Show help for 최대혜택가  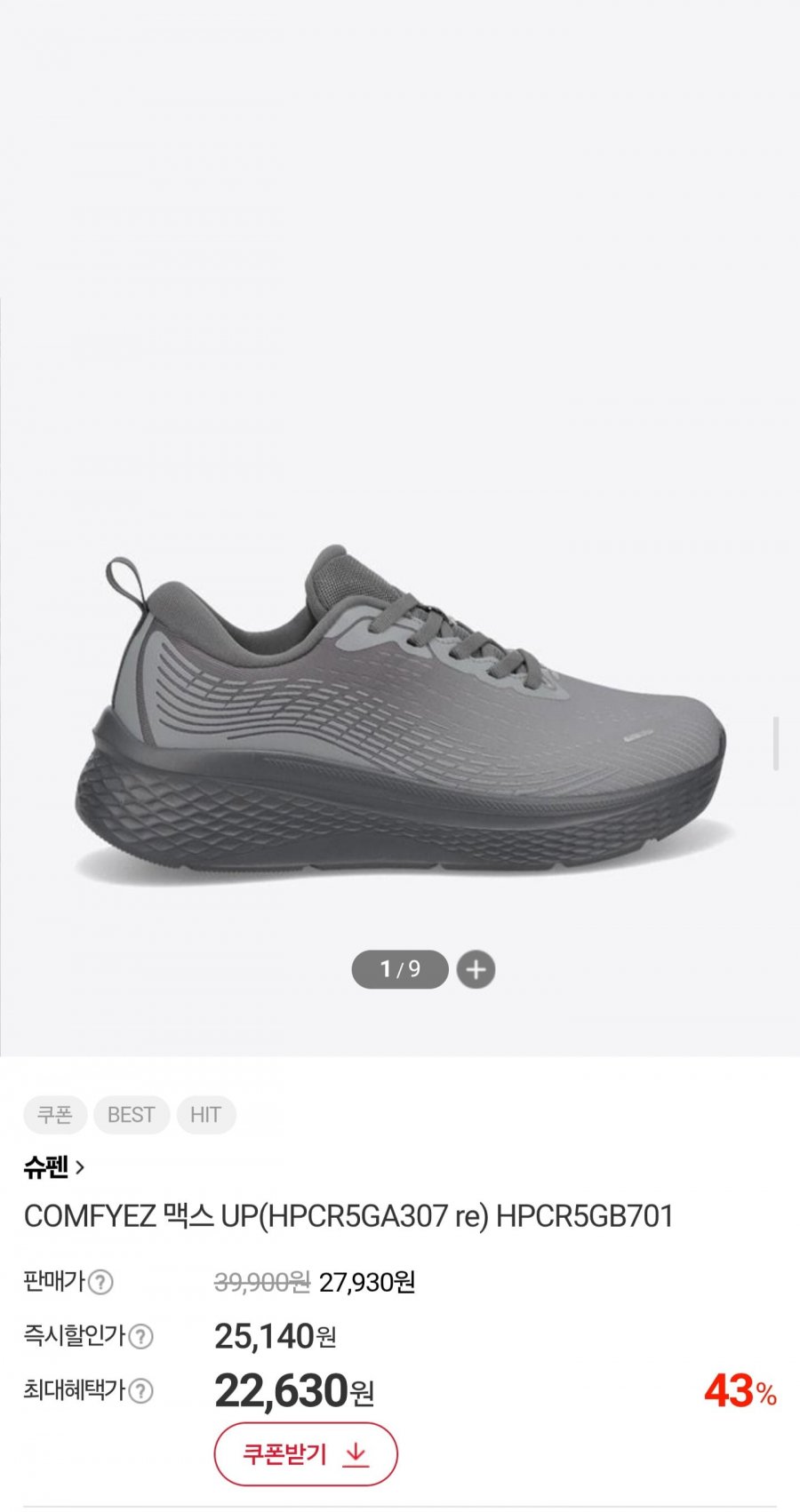(141, 1390)
